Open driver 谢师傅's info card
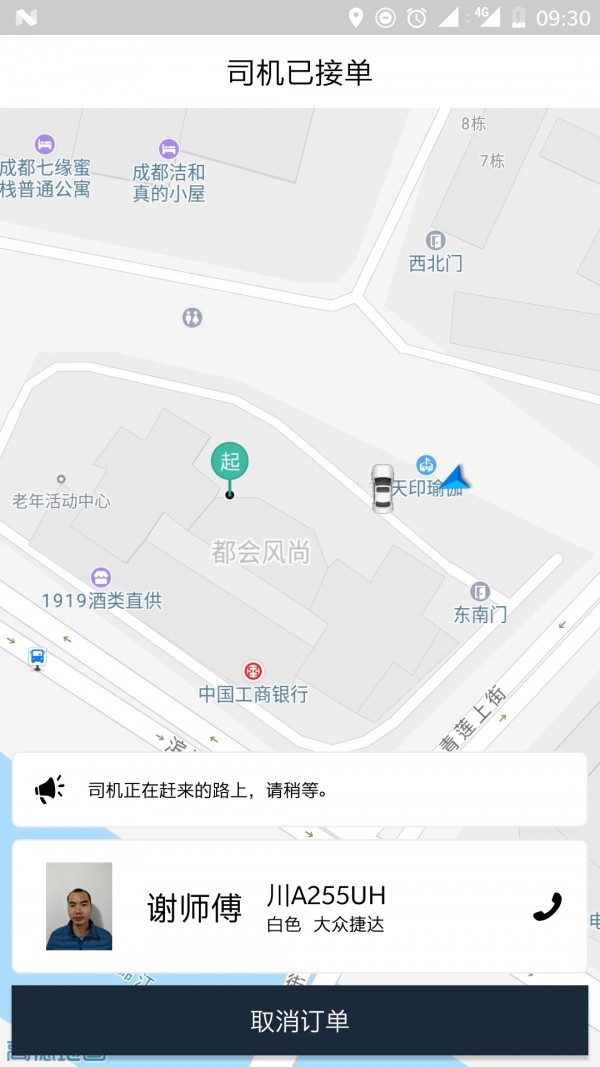600x1067 pixels. coord(194,908)
